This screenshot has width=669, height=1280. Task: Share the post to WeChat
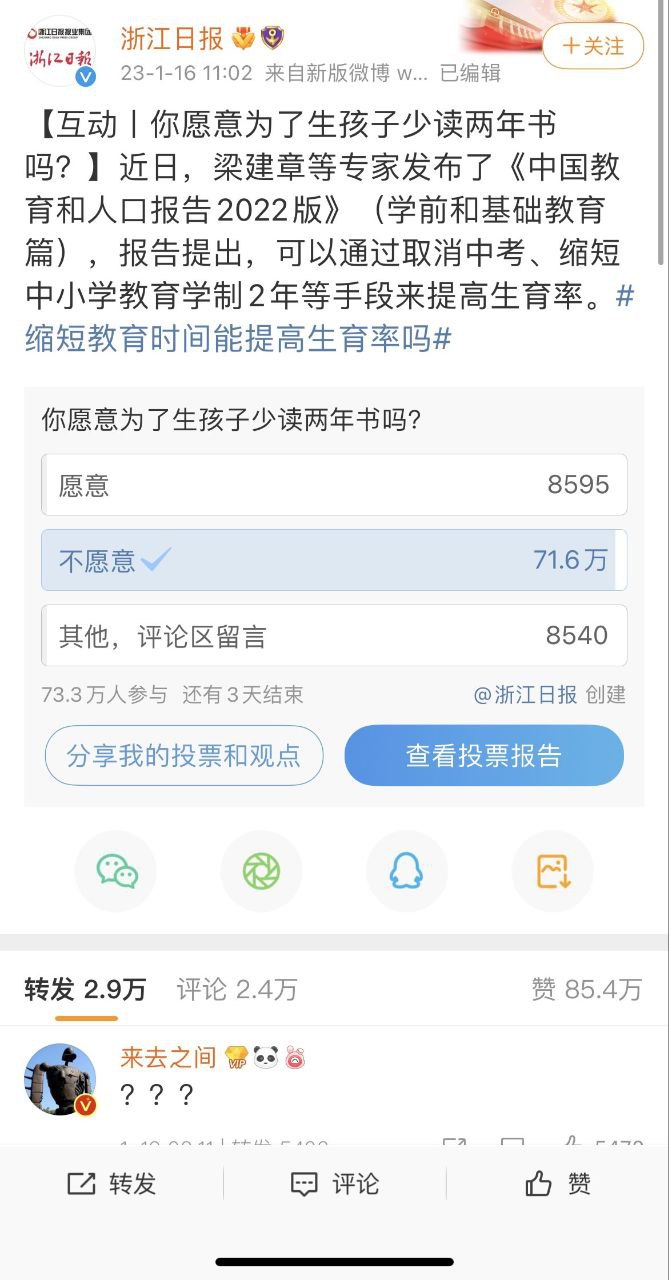(116, 871)
